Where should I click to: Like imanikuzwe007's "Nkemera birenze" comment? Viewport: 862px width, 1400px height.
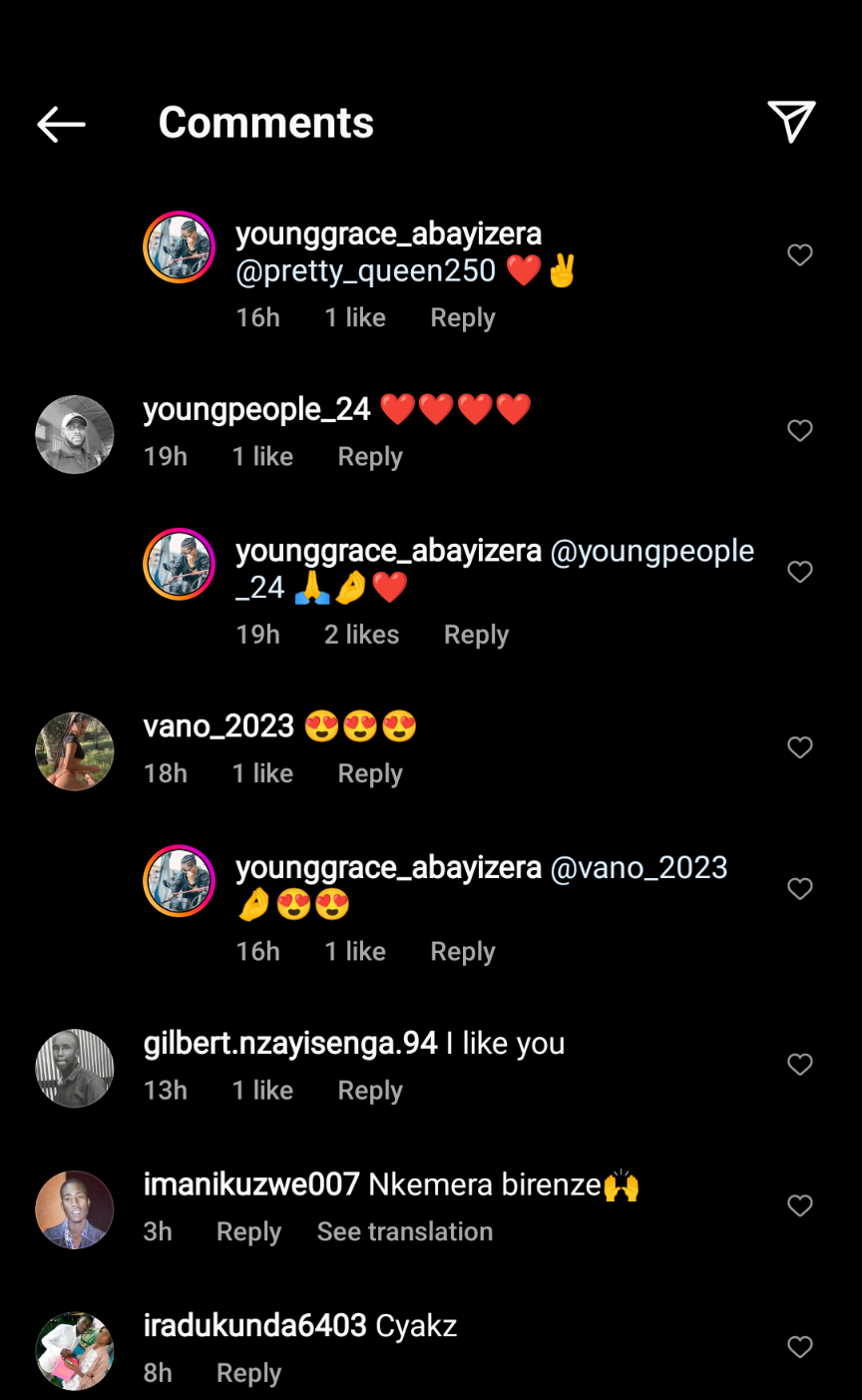pos(800,1206)
